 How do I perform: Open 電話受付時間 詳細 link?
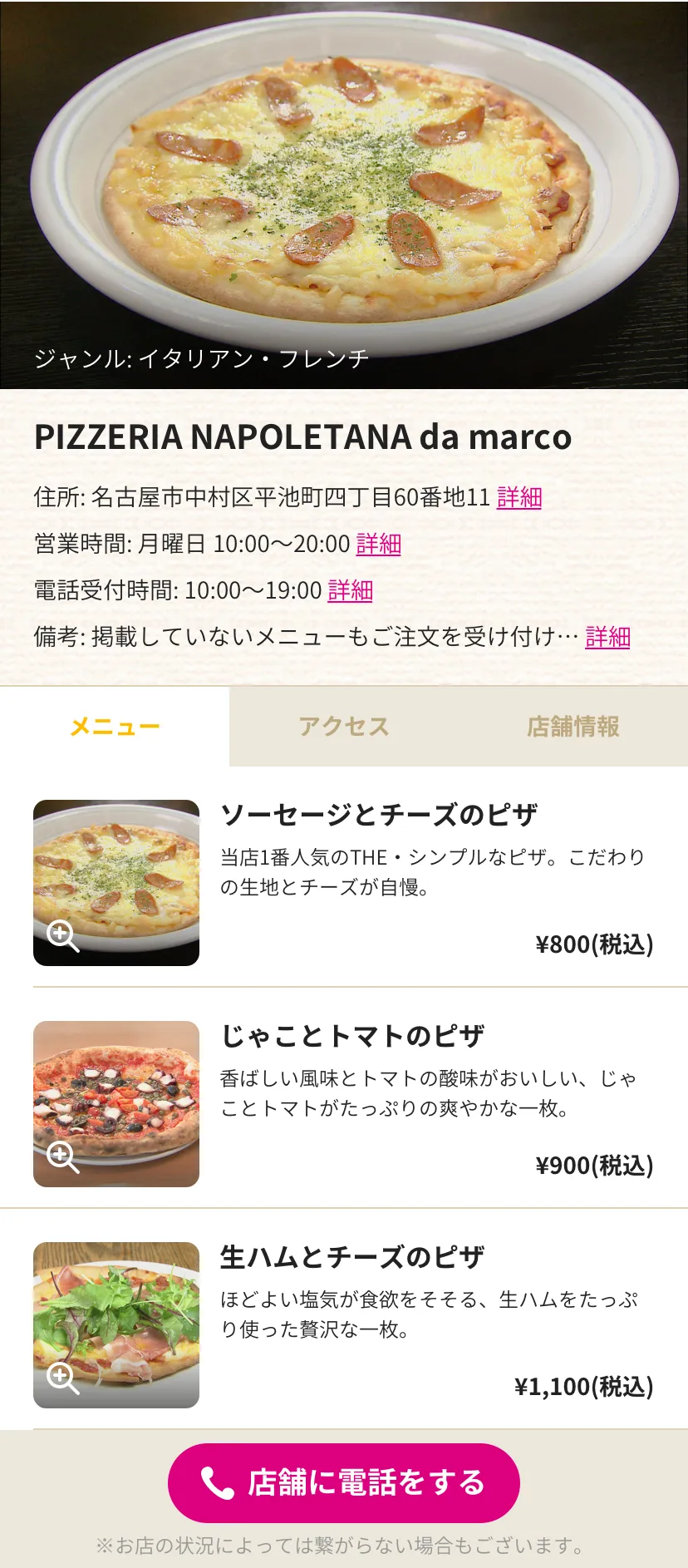coord(351,590)
